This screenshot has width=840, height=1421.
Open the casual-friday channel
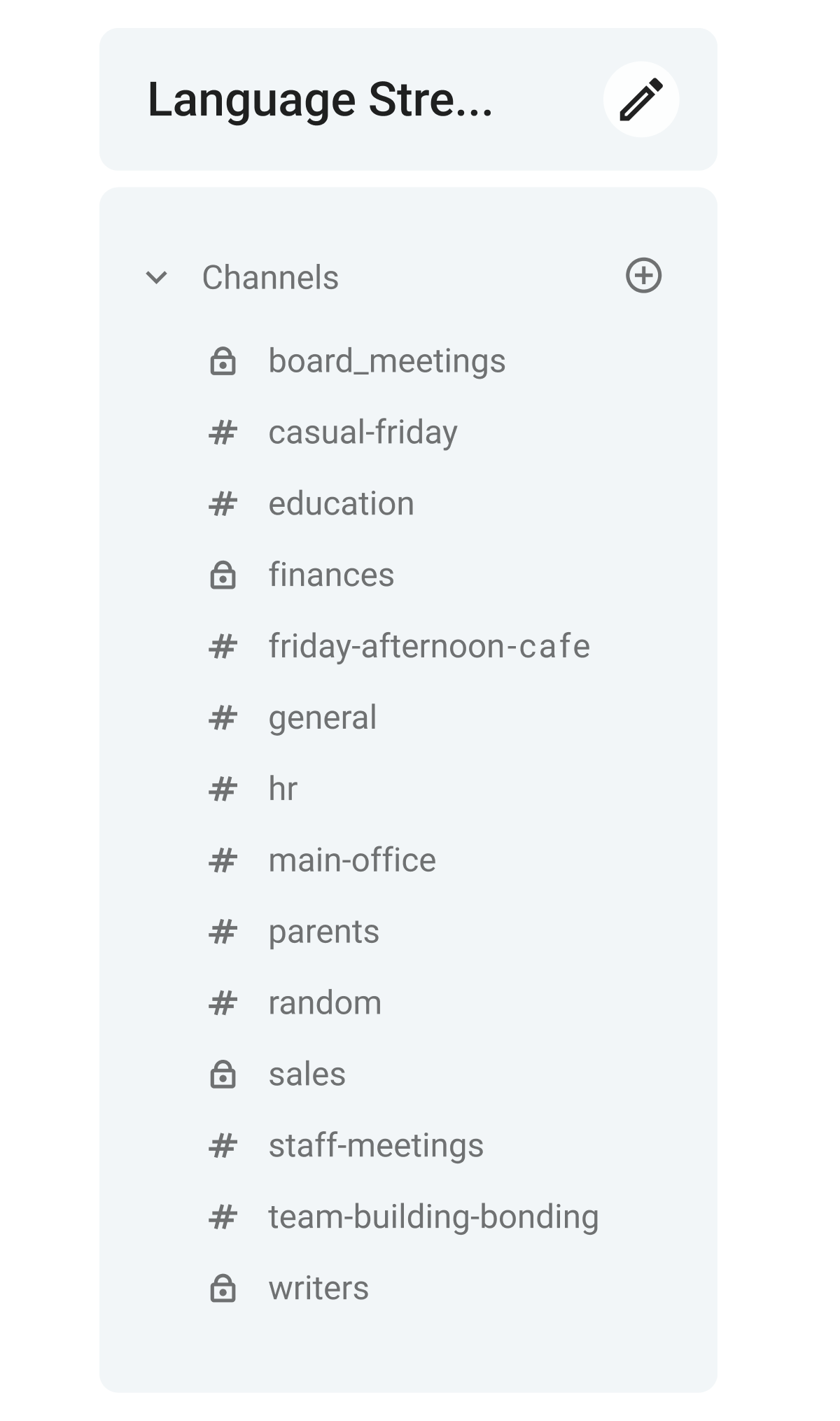(x=408, y=433)
